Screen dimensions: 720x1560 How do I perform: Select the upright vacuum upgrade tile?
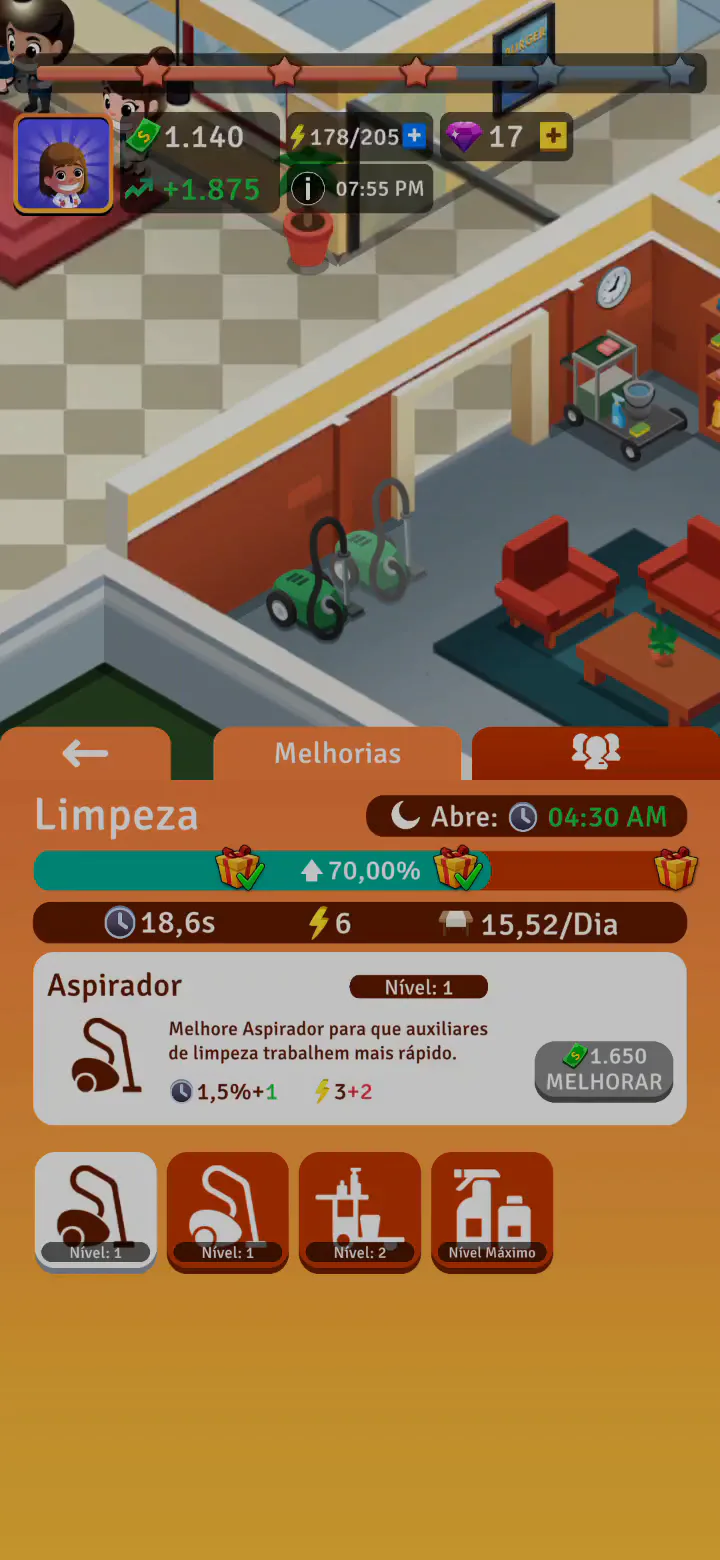pyautogui.click(x=228, y=1211)
